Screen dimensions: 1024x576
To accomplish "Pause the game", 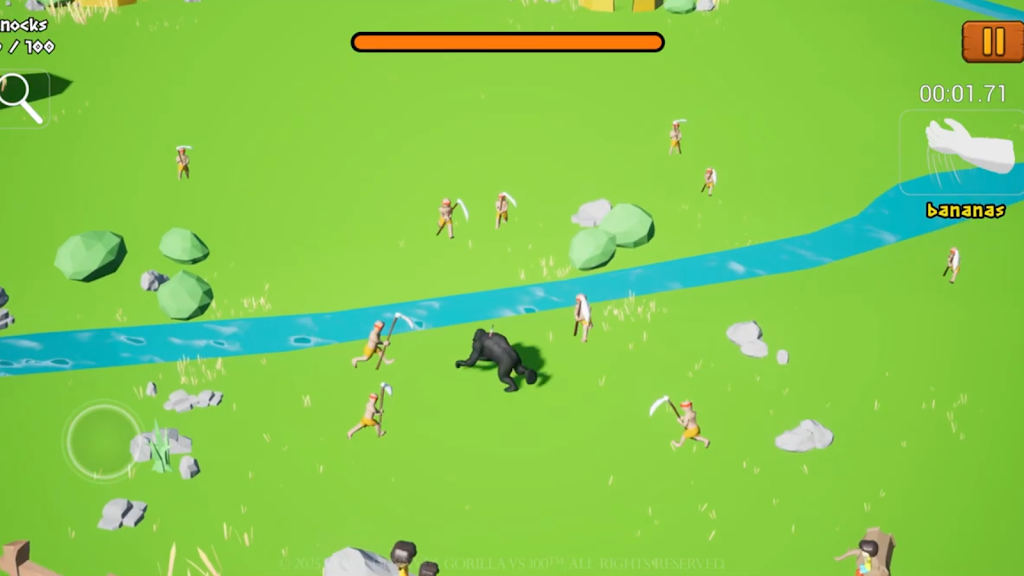I will pyautogui.click(x=992, y=41).
